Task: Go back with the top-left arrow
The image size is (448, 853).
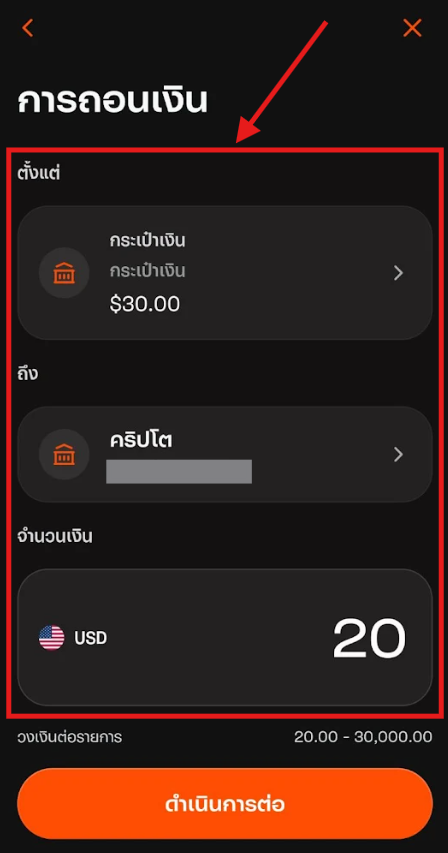Action: click(28, 28)
